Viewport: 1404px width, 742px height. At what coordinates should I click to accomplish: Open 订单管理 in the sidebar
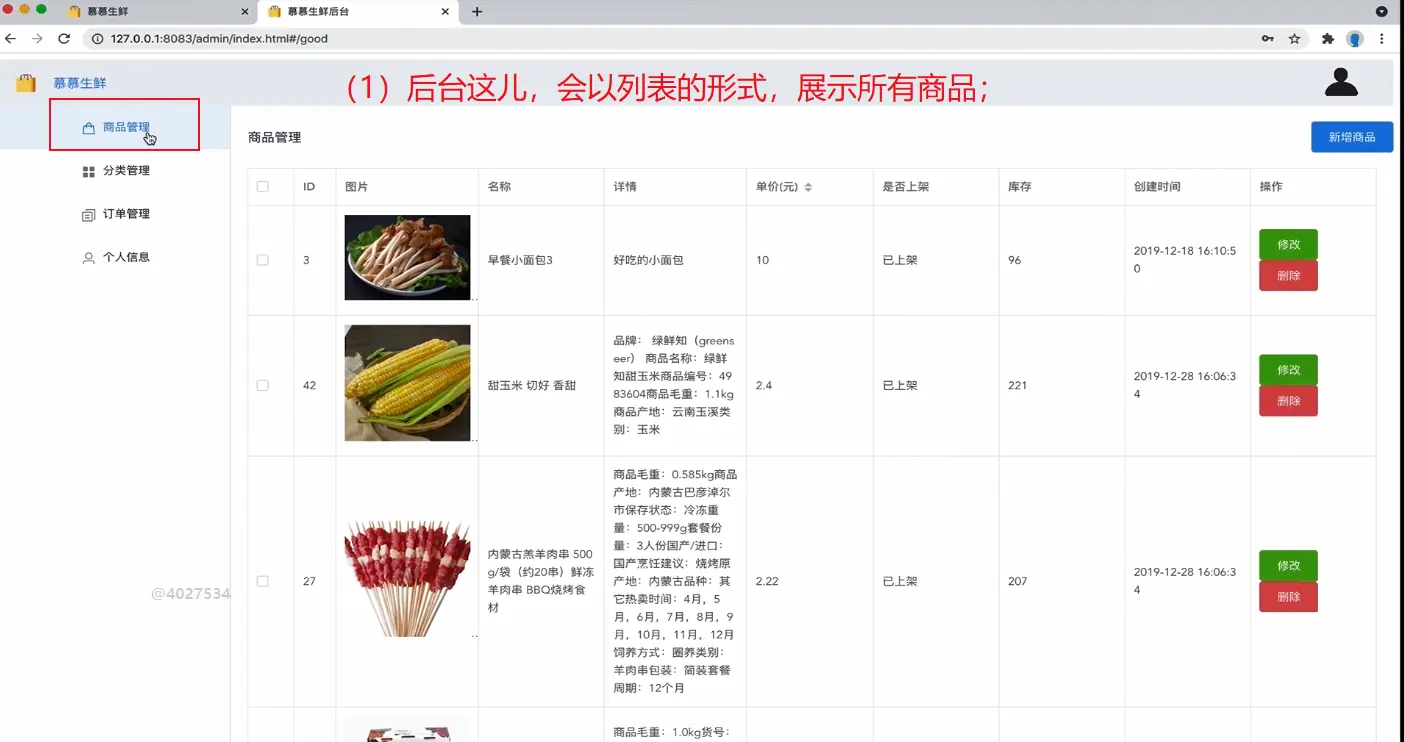125,214
